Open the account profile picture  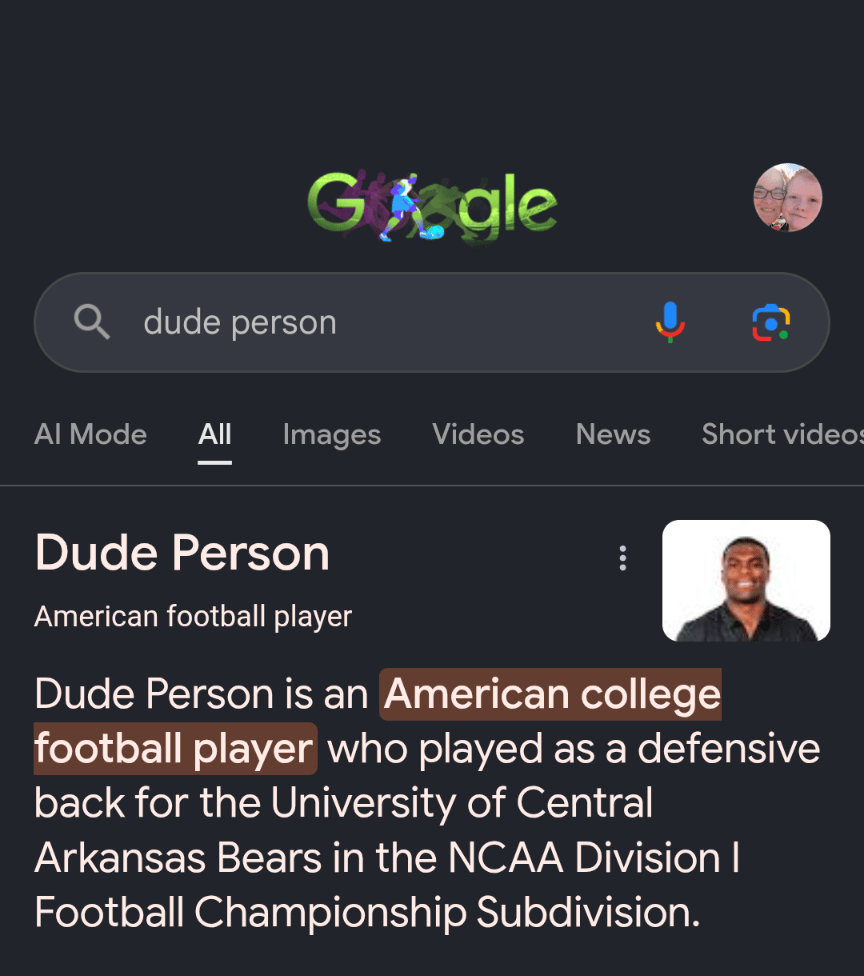(x=787, y=197)
